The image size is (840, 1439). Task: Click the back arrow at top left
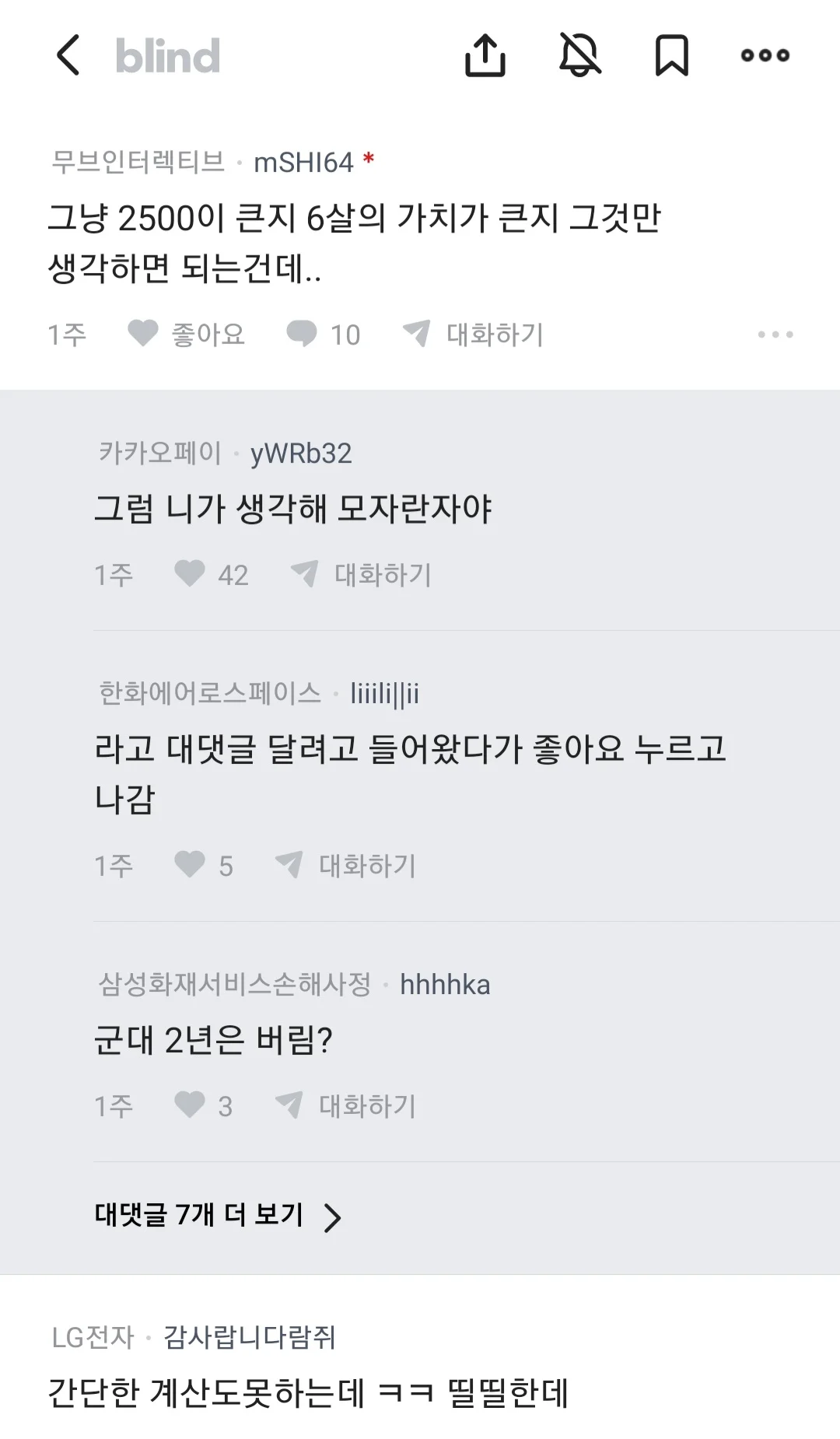coord(68,56)
